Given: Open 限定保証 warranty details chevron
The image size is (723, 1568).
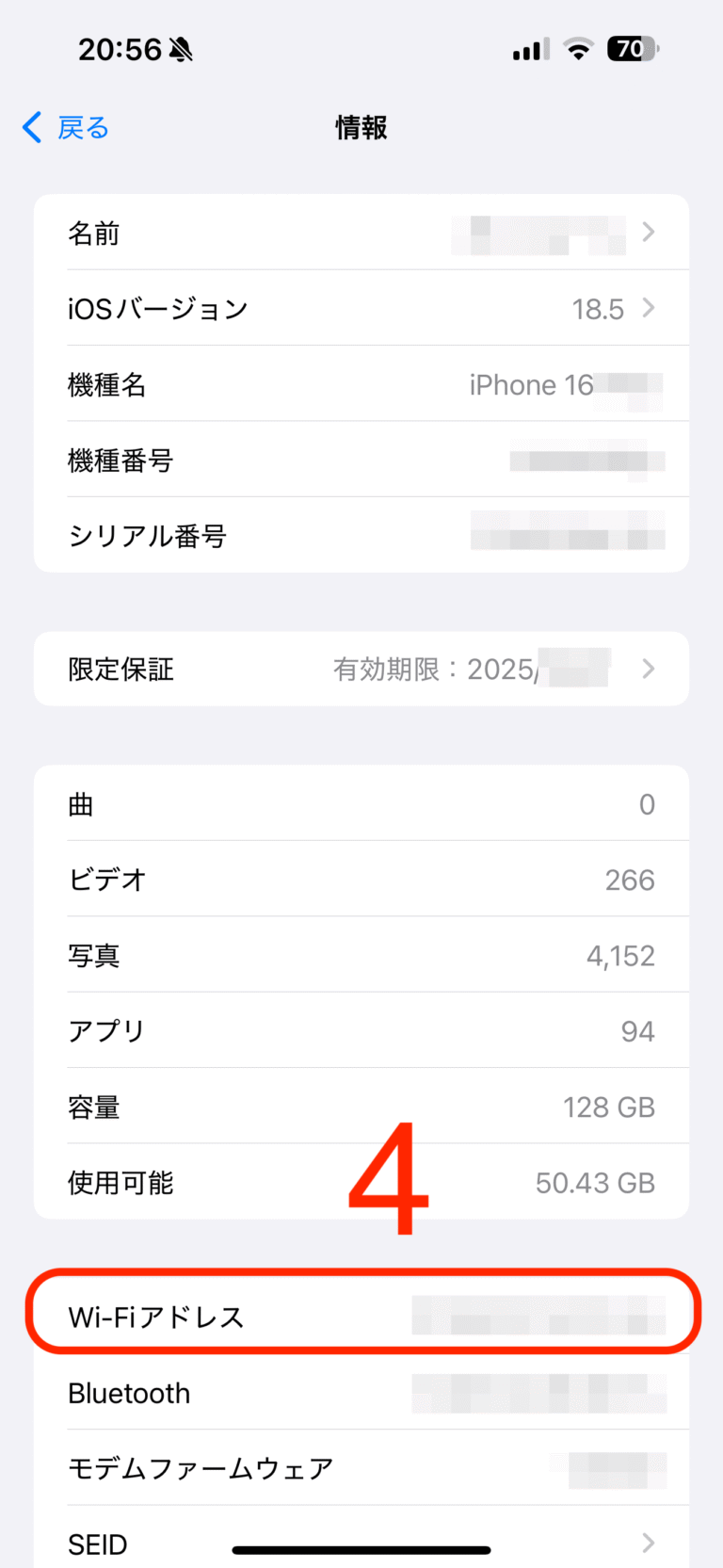Looking at the screenshot, I should click(x=648, y=669).
